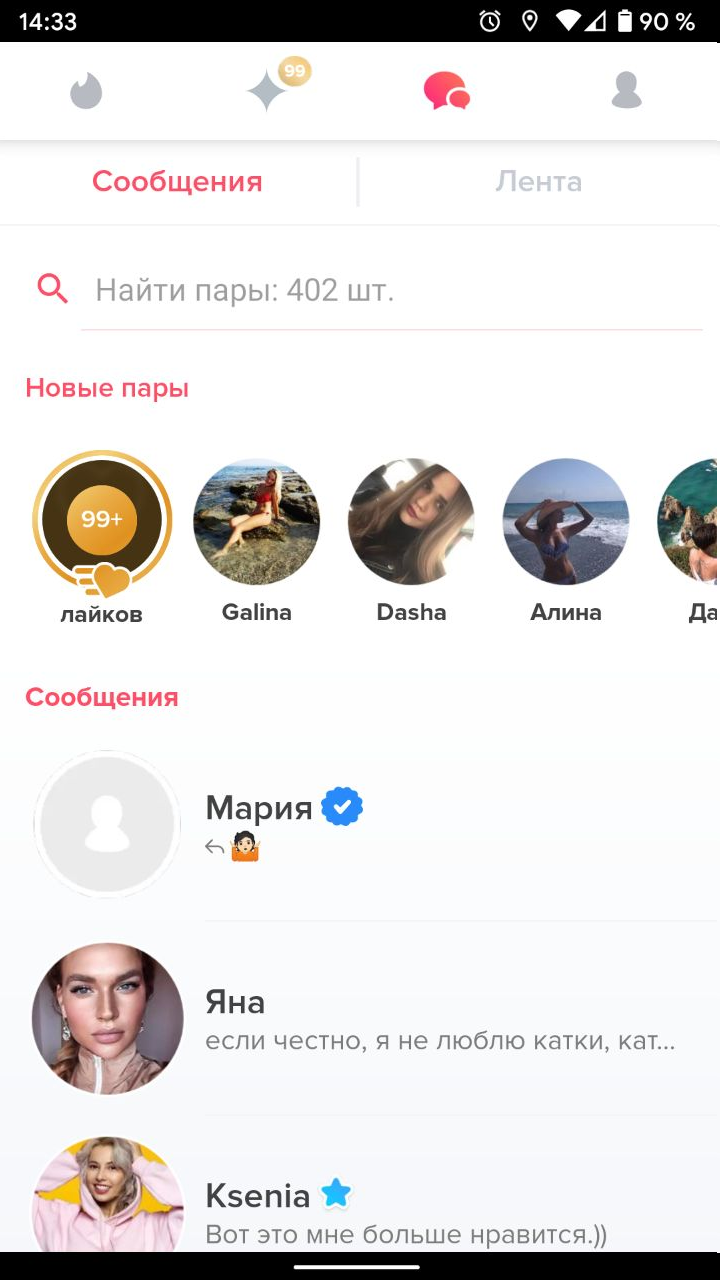Switch to the Лента tab
720x1280 pixels.
538,182
